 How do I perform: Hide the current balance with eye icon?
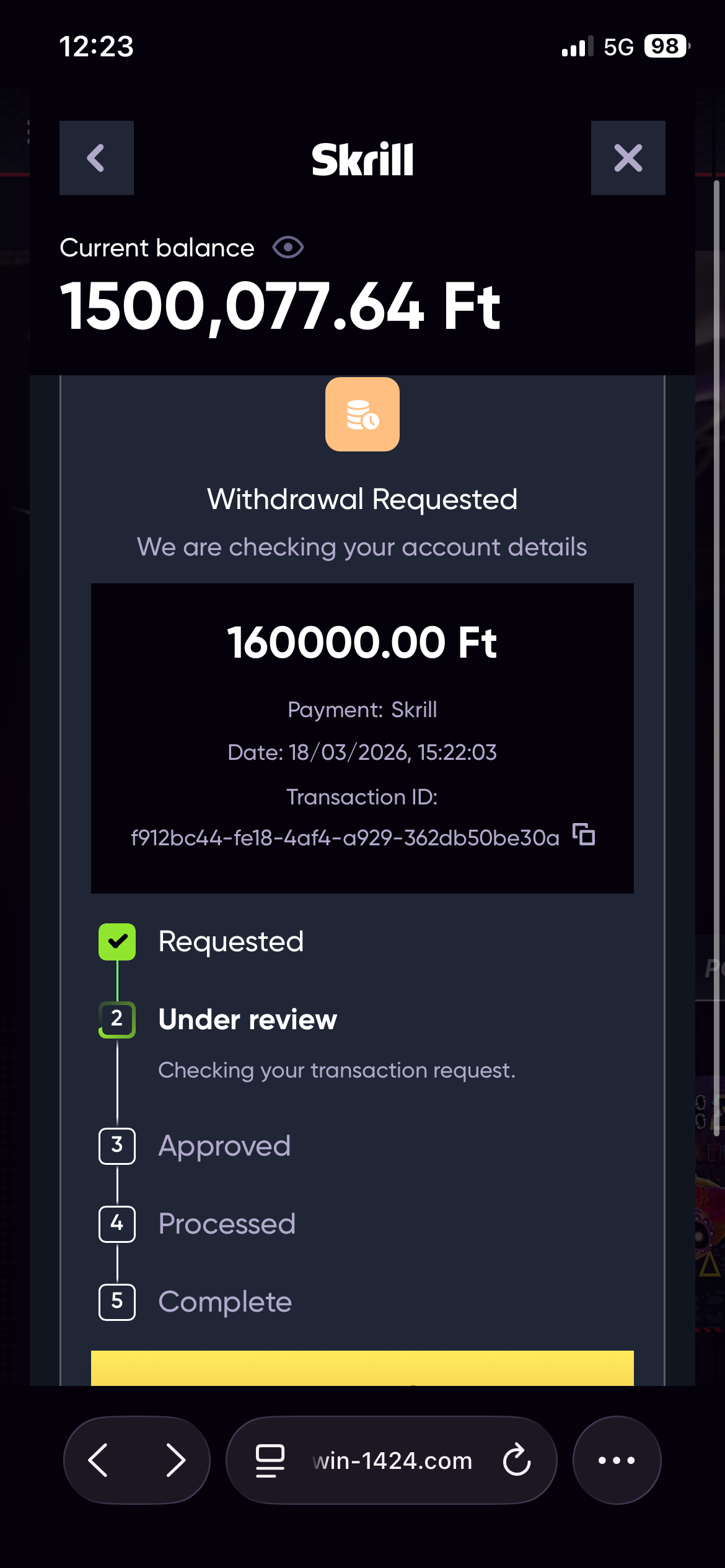(288, 248)
